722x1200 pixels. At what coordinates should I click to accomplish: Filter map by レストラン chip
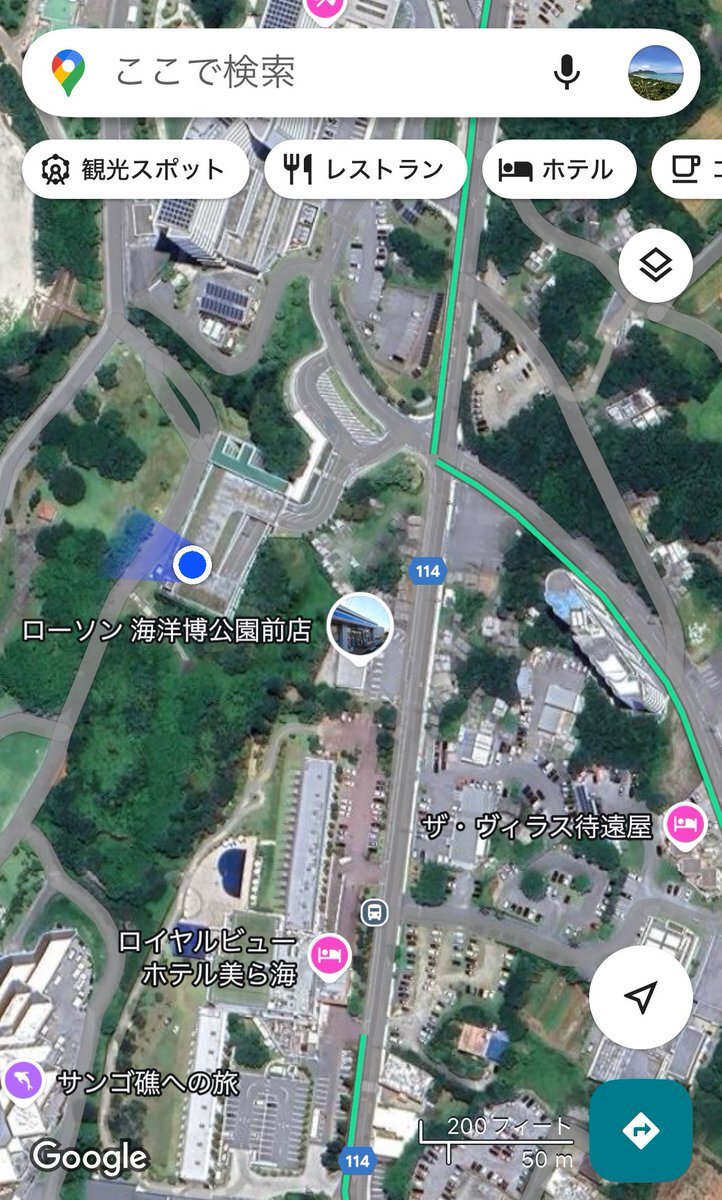(x=366, y=169)
